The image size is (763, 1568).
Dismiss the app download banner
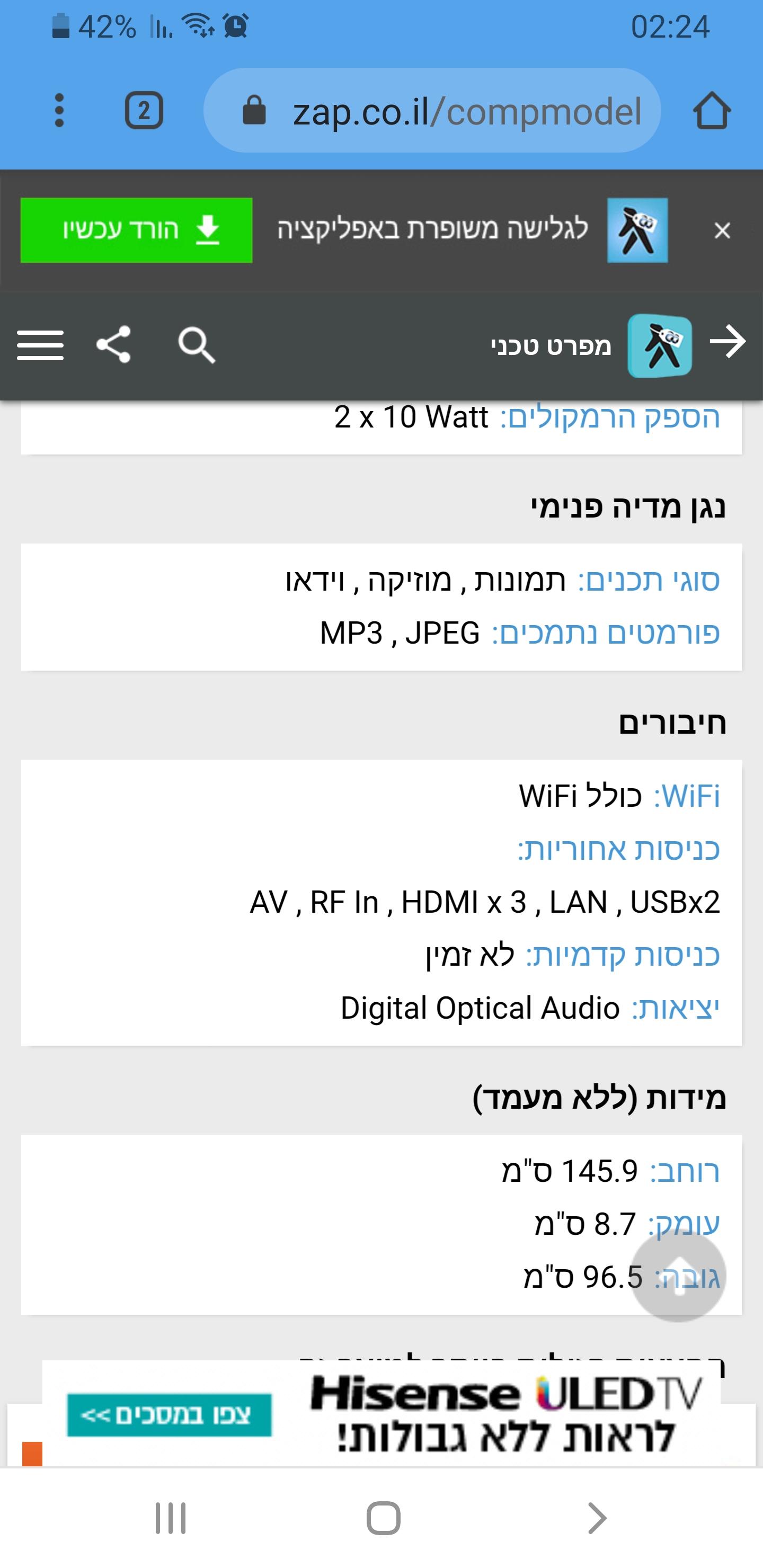722,230
